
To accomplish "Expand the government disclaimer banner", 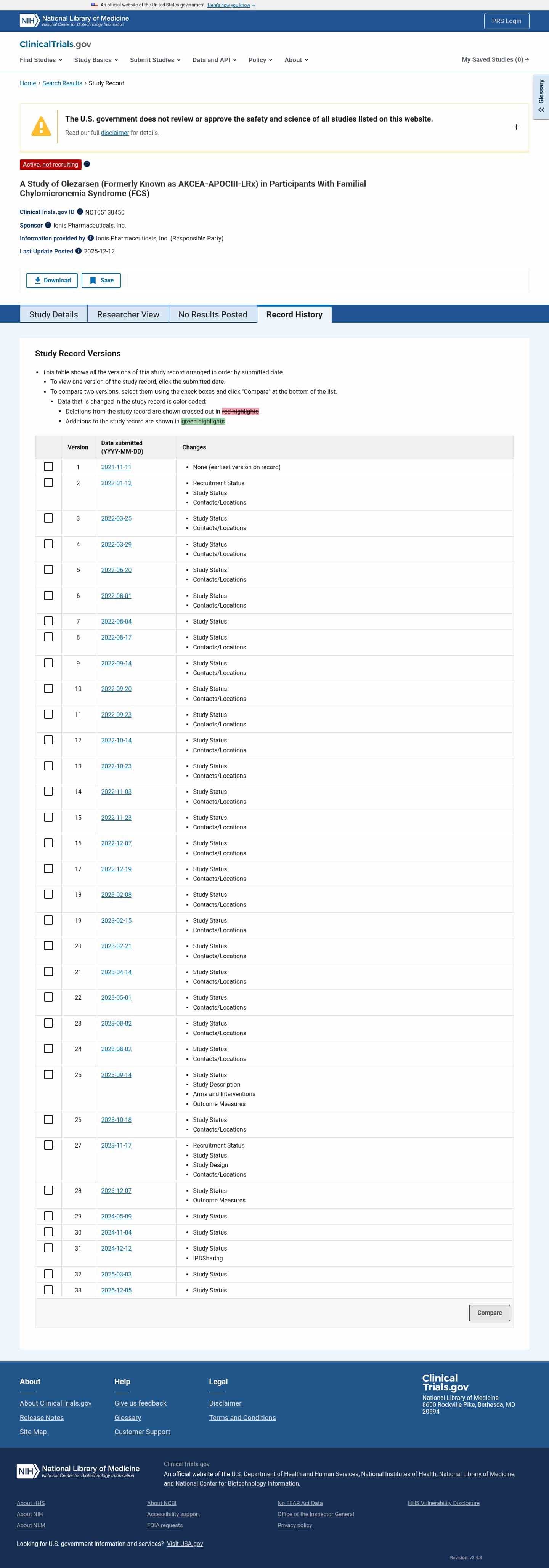I will click(515, 127).
